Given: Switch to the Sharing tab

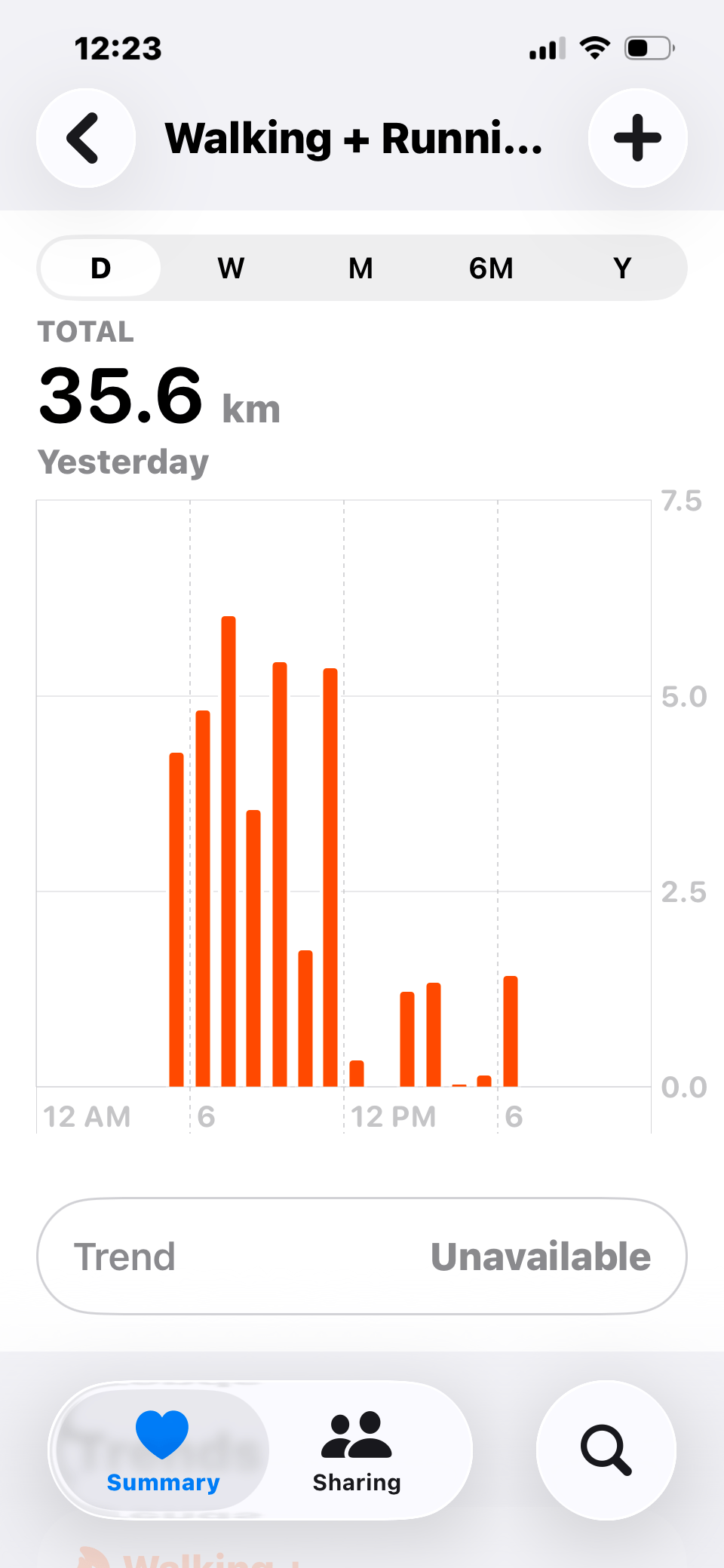Looking at the screenshot, I should point(357,1450).
